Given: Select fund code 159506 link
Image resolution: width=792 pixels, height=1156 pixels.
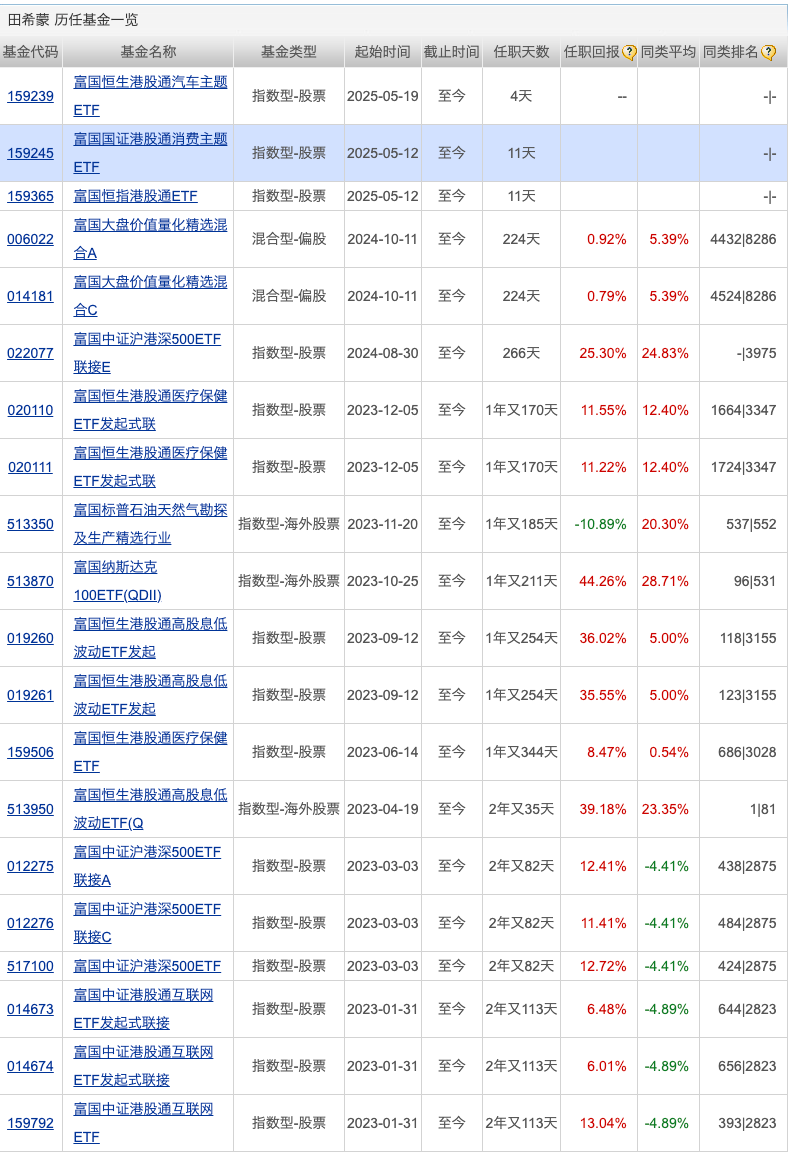Looking at the screenshot, I should click(30, 752).
